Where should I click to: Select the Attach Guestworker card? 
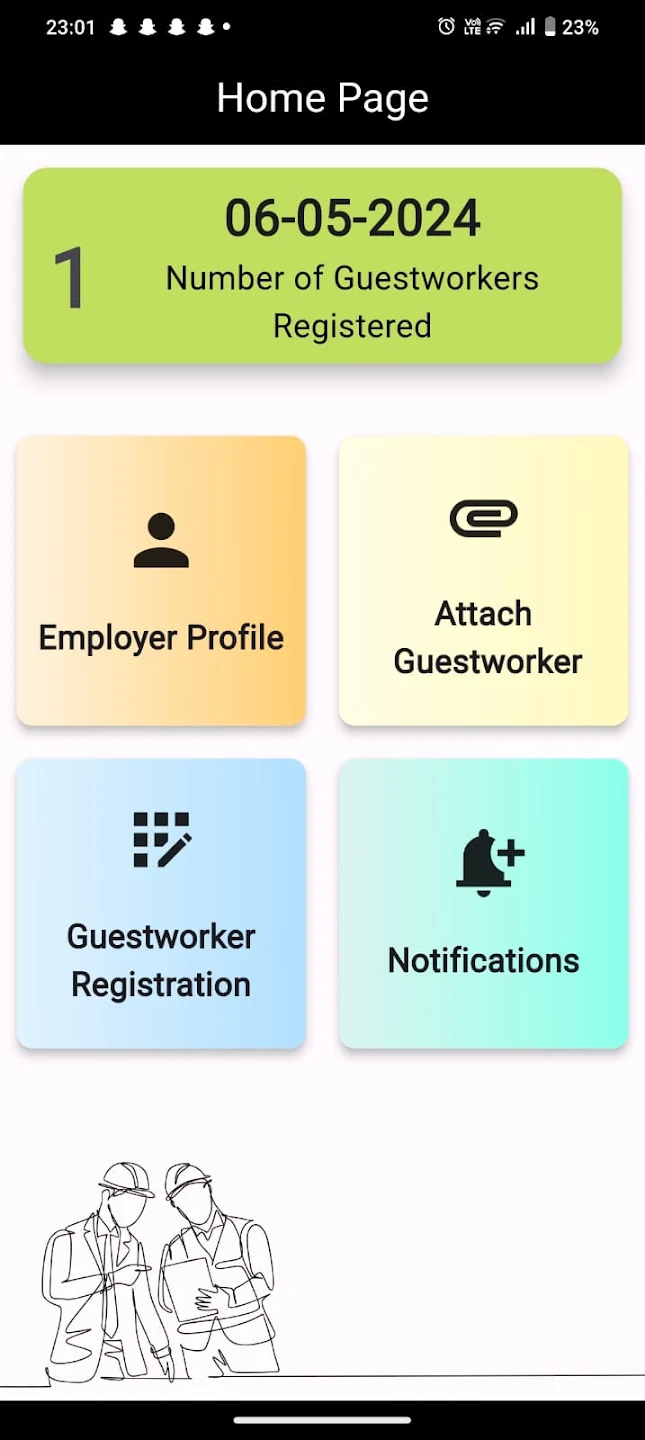[x=484, y=581]
